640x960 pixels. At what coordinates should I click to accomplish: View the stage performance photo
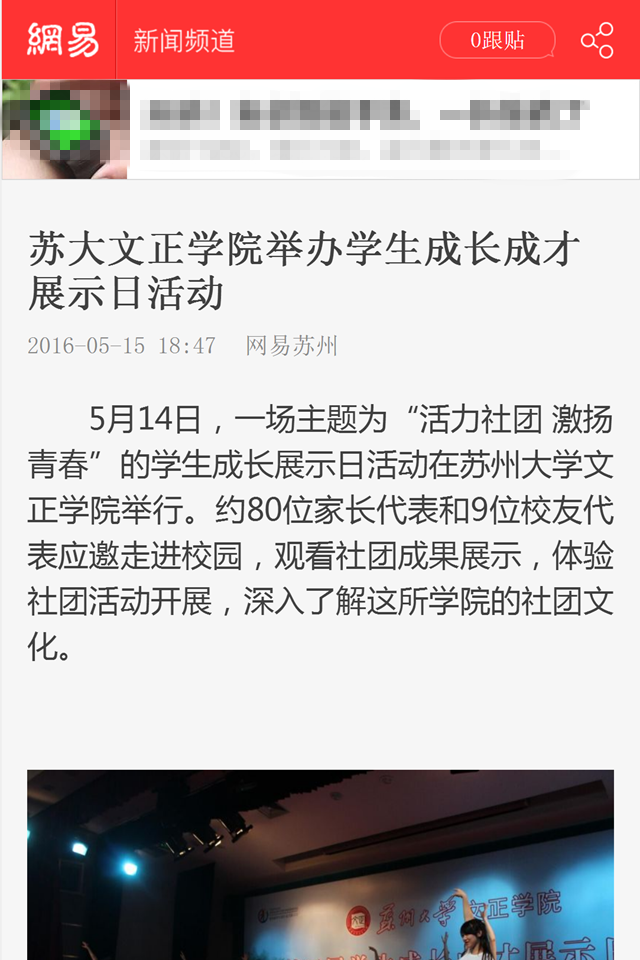tap(320, 865)
